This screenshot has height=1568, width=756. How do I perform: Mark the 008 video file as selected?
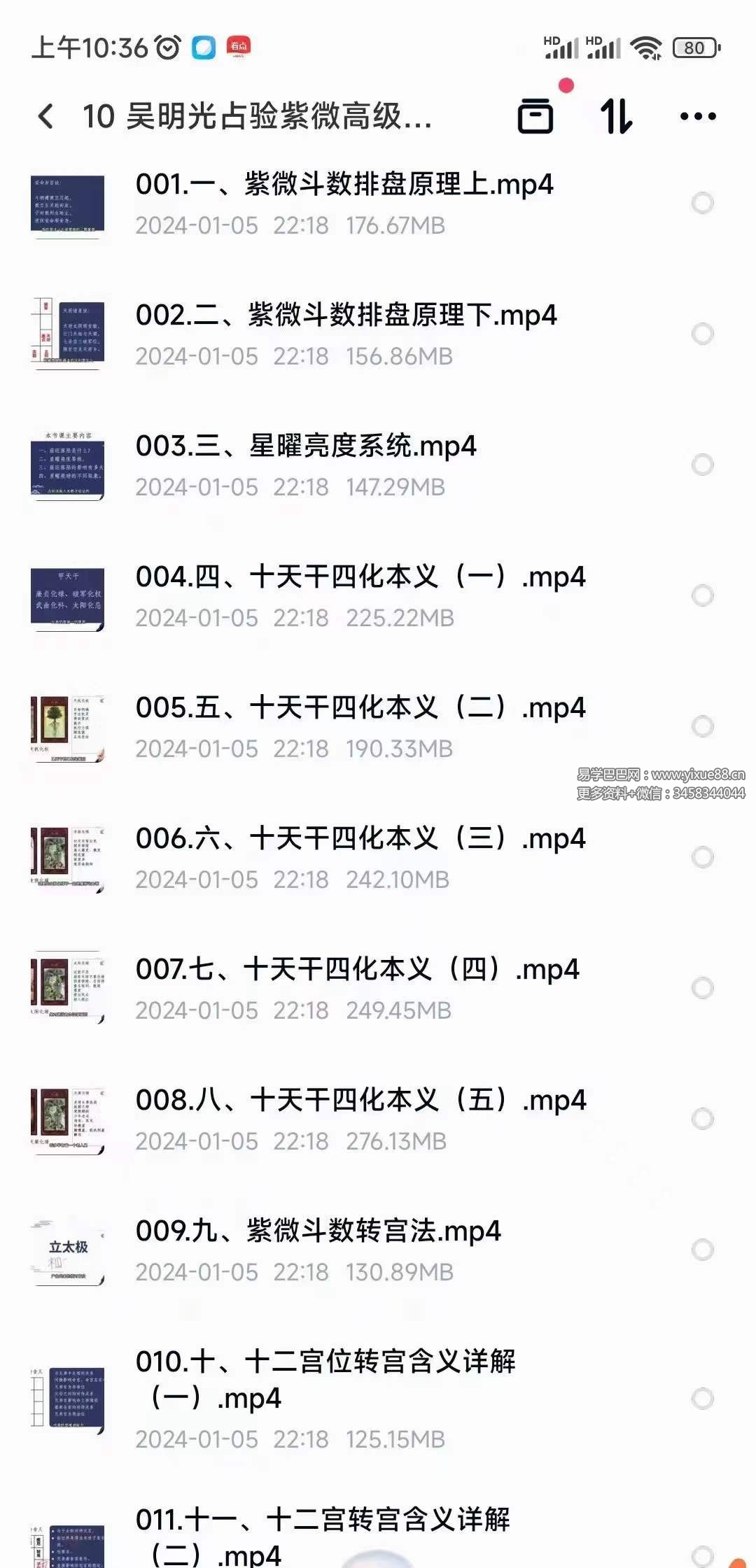(x=702, y=1119)
